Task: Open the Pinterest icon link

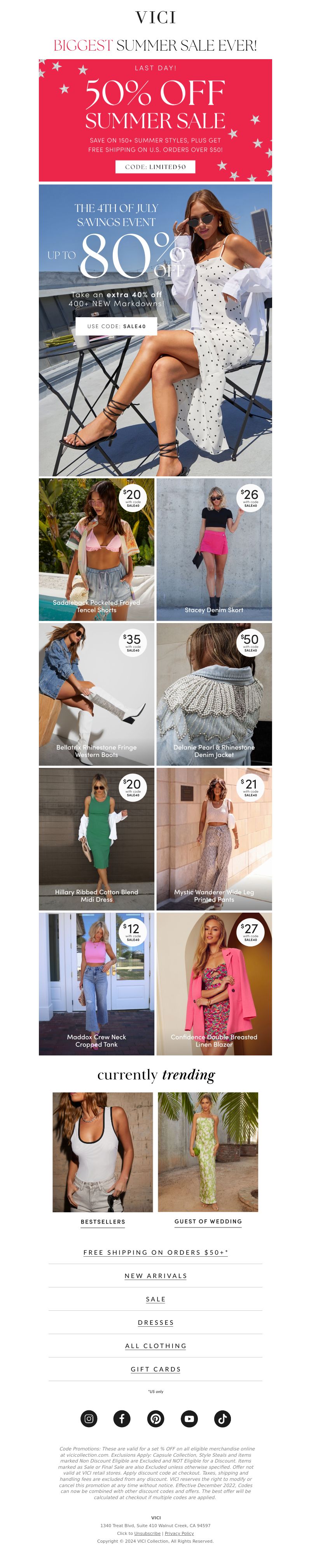Action: point(156,1419)
